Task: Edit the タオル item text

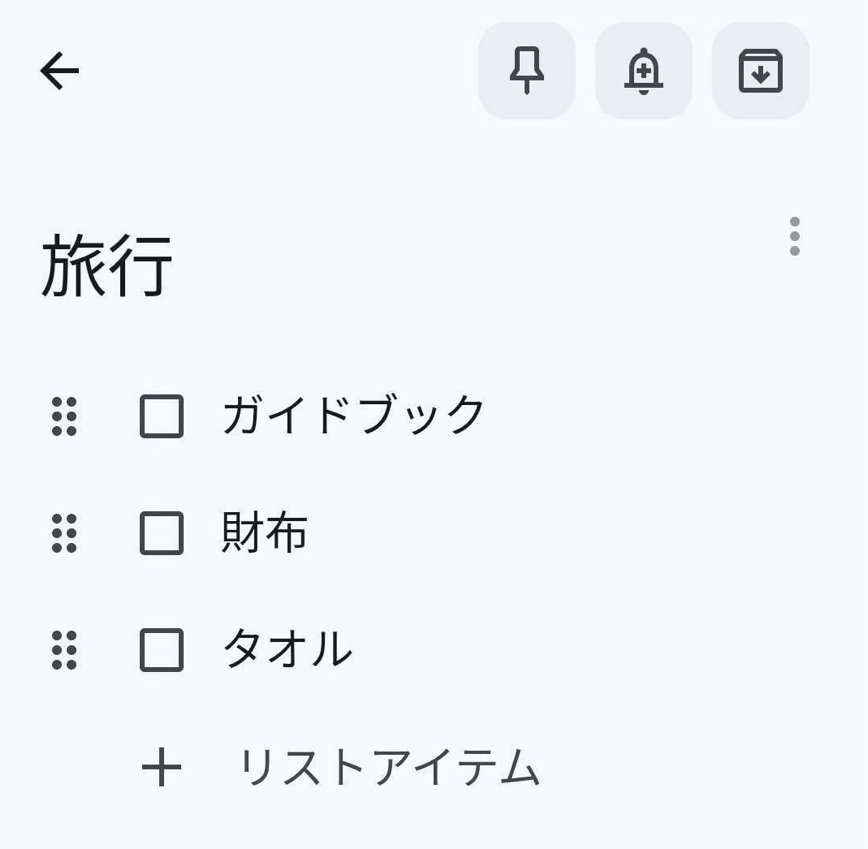Action: [287, 650]
